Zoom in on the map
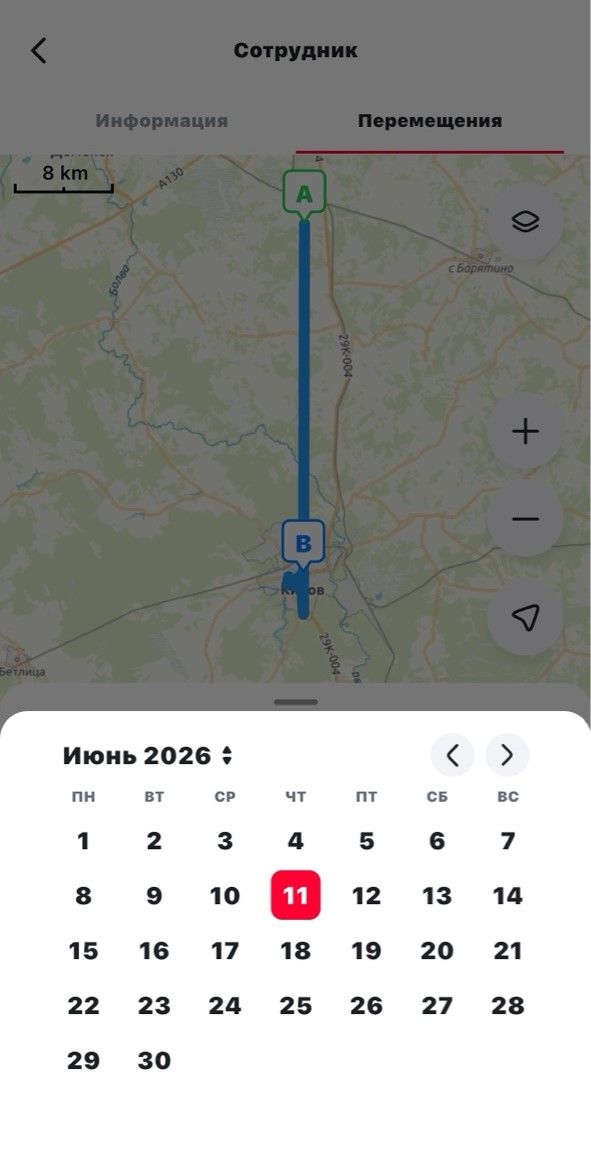The image size is (591, 1170). (x=525, y=431)
